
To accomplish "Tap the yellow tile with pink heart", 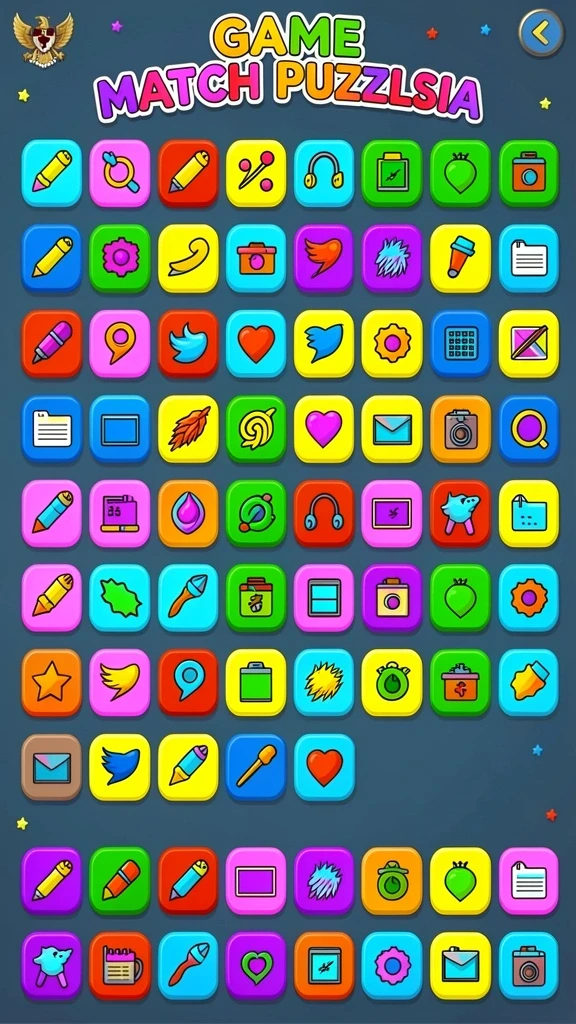I will [324, 428].
